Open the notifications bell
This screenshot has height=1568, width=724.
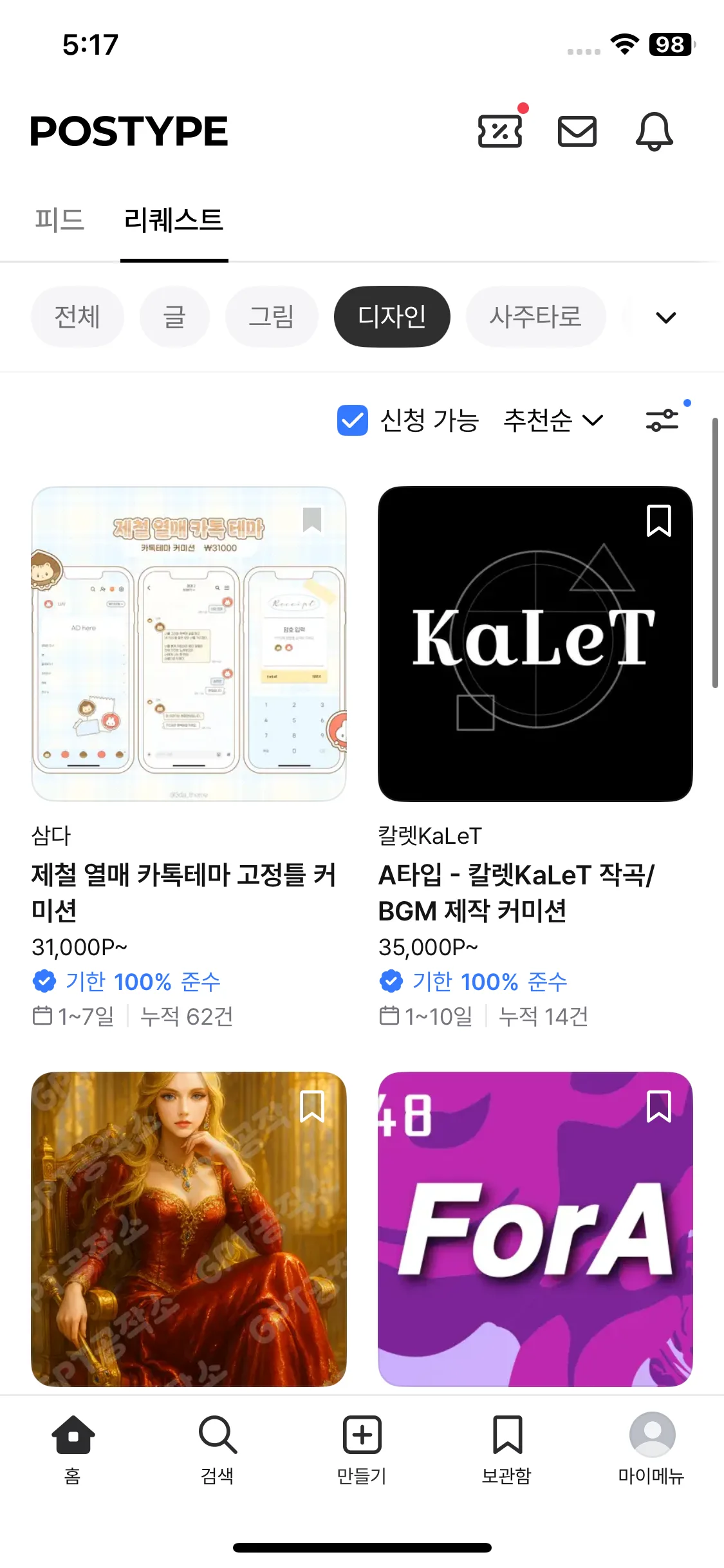654,131
